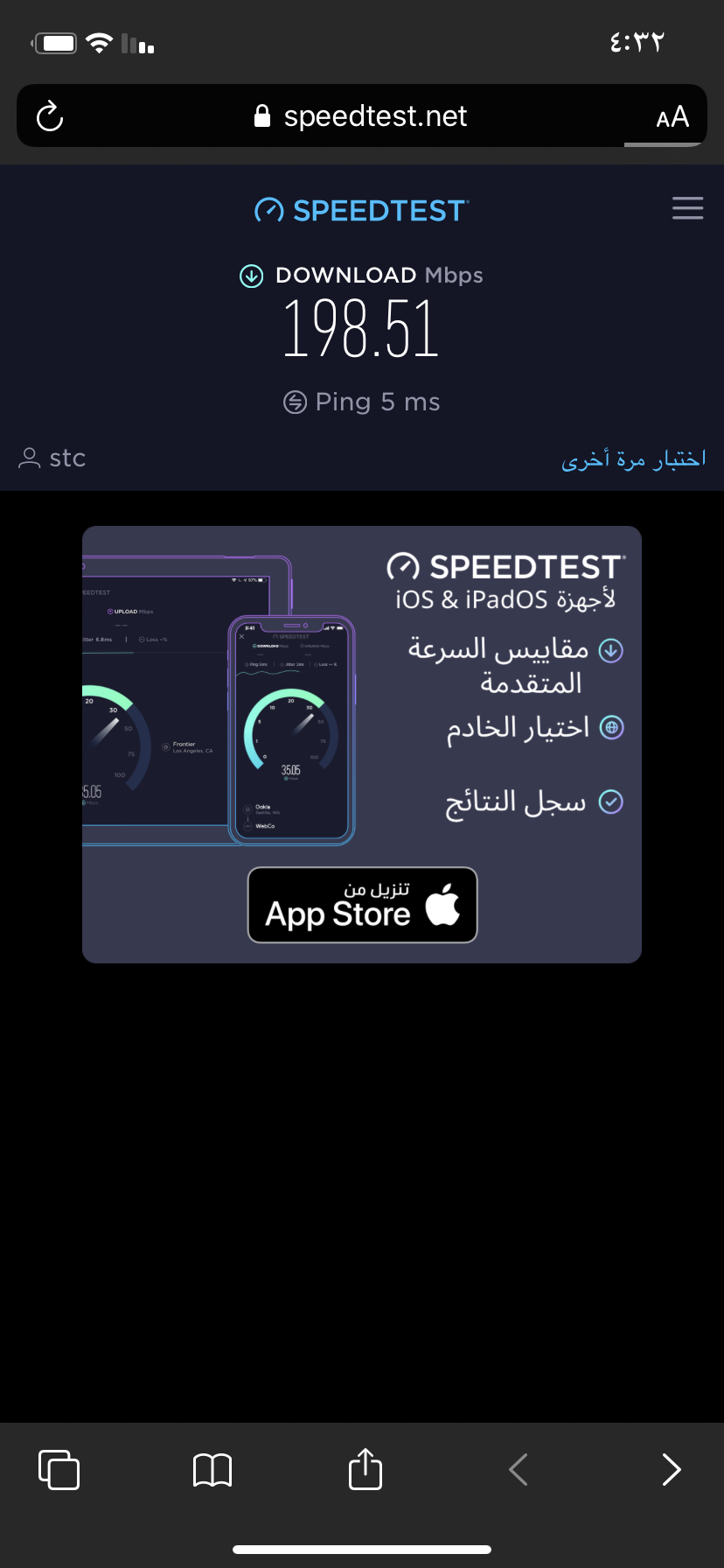
Task: Open the SPEEDTEST logo home link
Action: [x=361, y=211]
